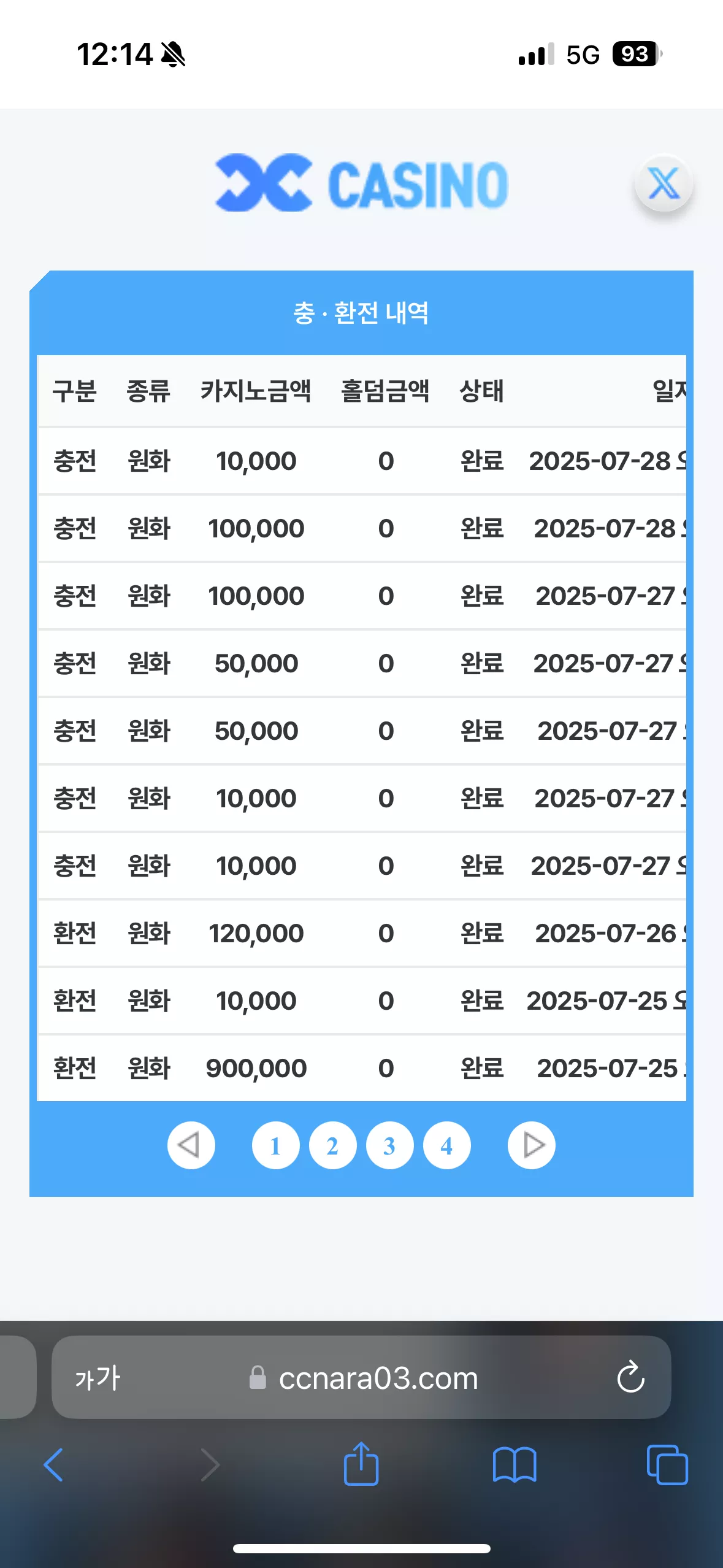Reload the page with the refresh icon

[x=630, y=1377]
